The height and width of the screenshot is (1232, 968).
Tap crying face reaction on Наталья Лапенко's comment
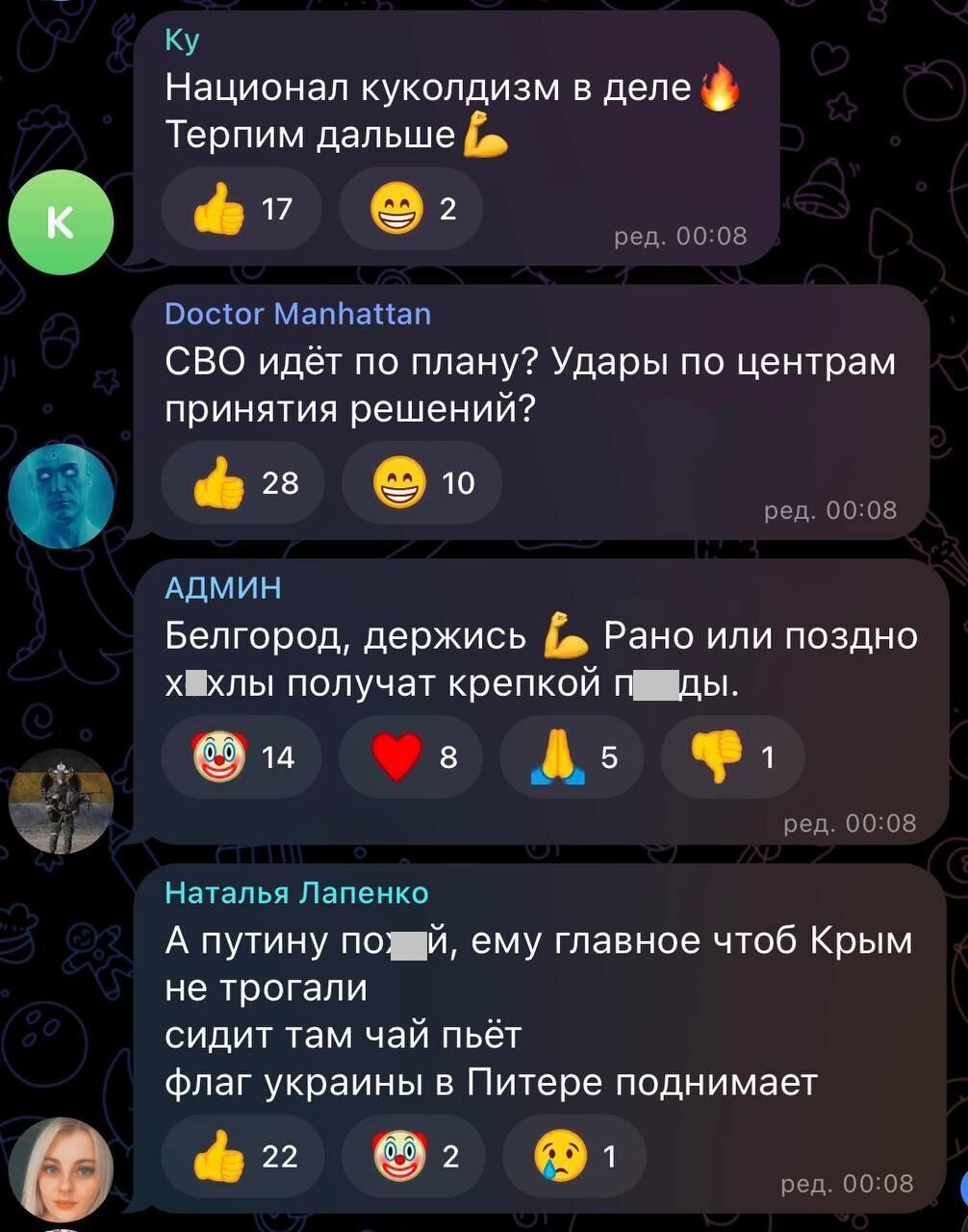pos(573,1155)
